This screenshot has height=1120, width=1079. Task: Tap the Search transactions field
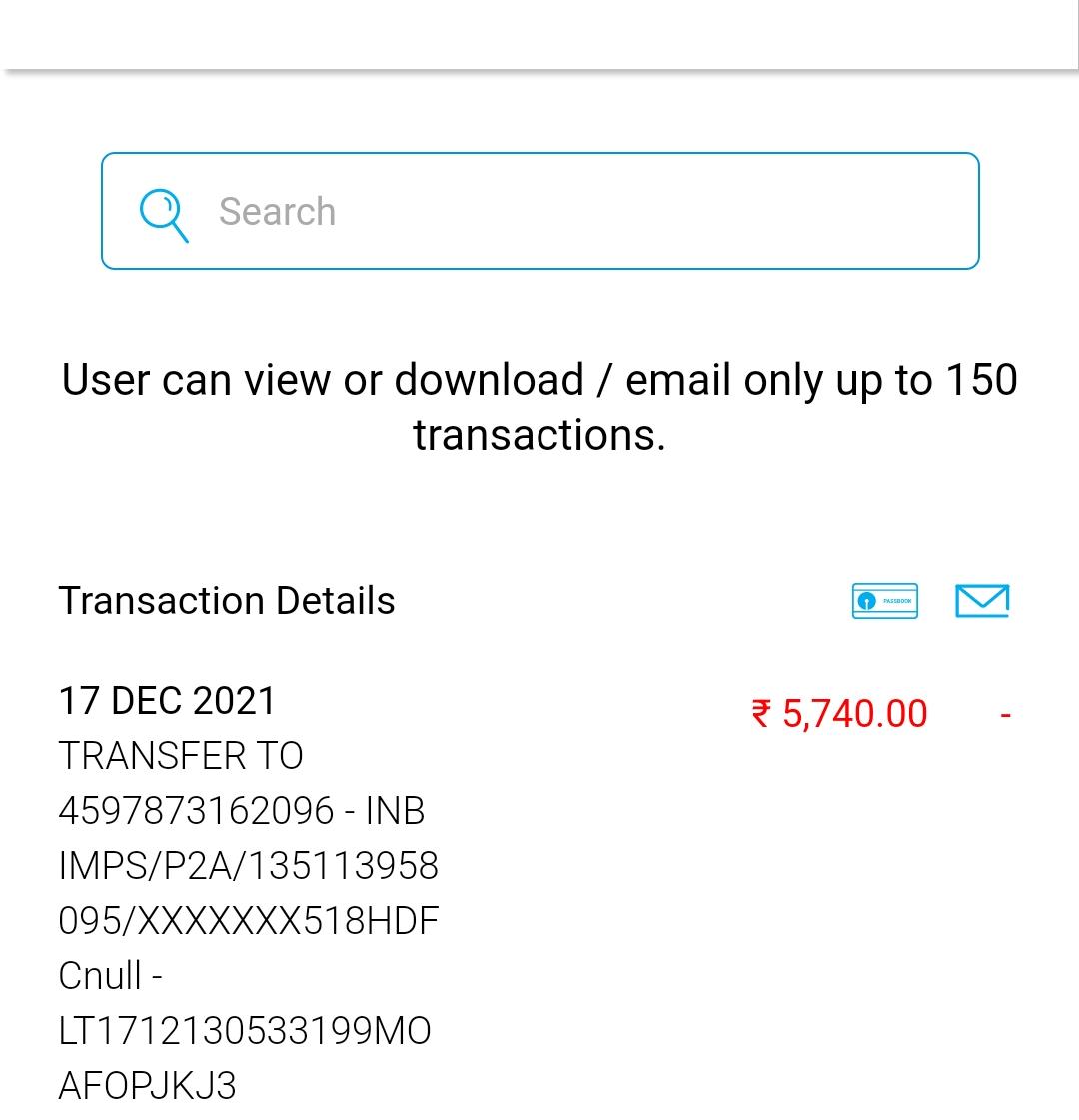539,211
